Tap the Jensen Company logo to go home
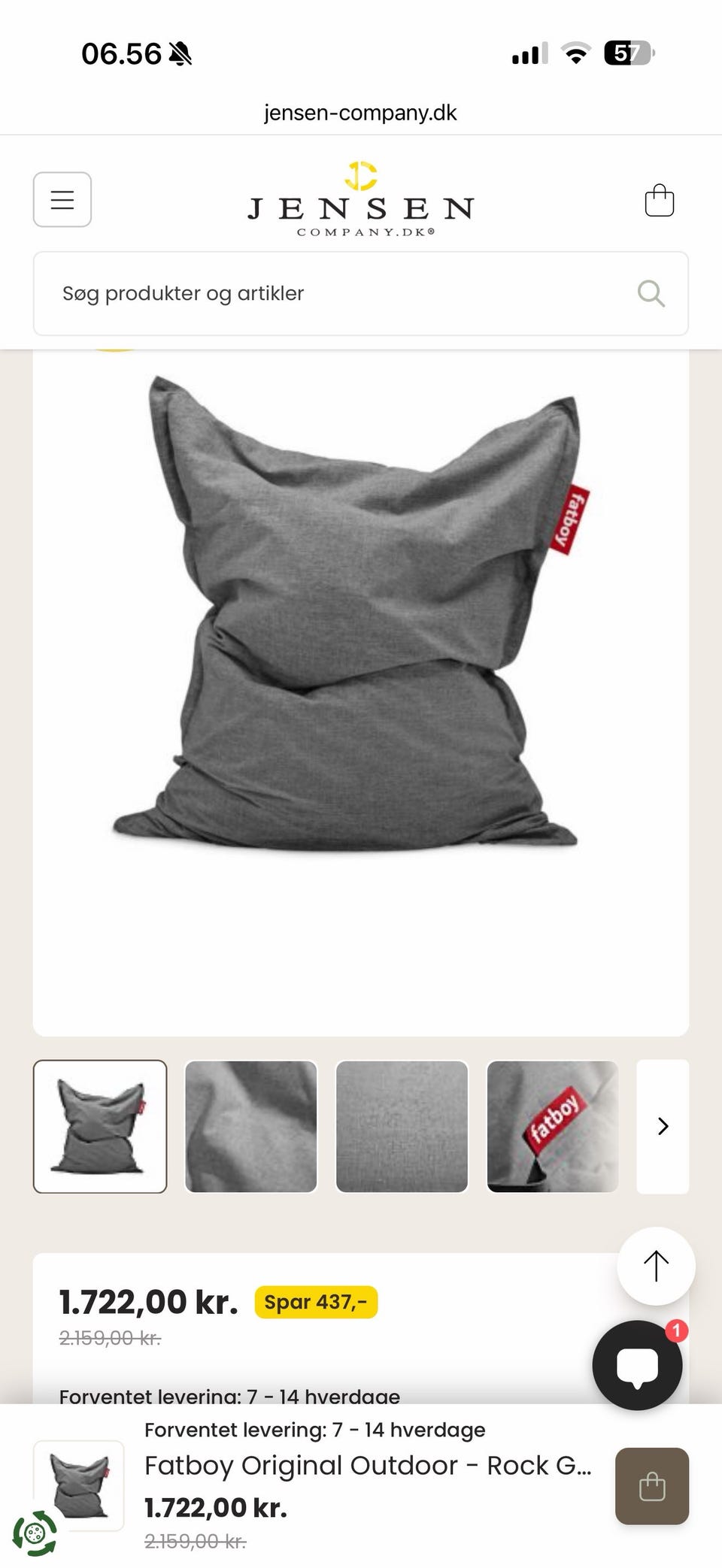Image resolution: width=722 pixels, height=1568 pixels. click(360, 200)
